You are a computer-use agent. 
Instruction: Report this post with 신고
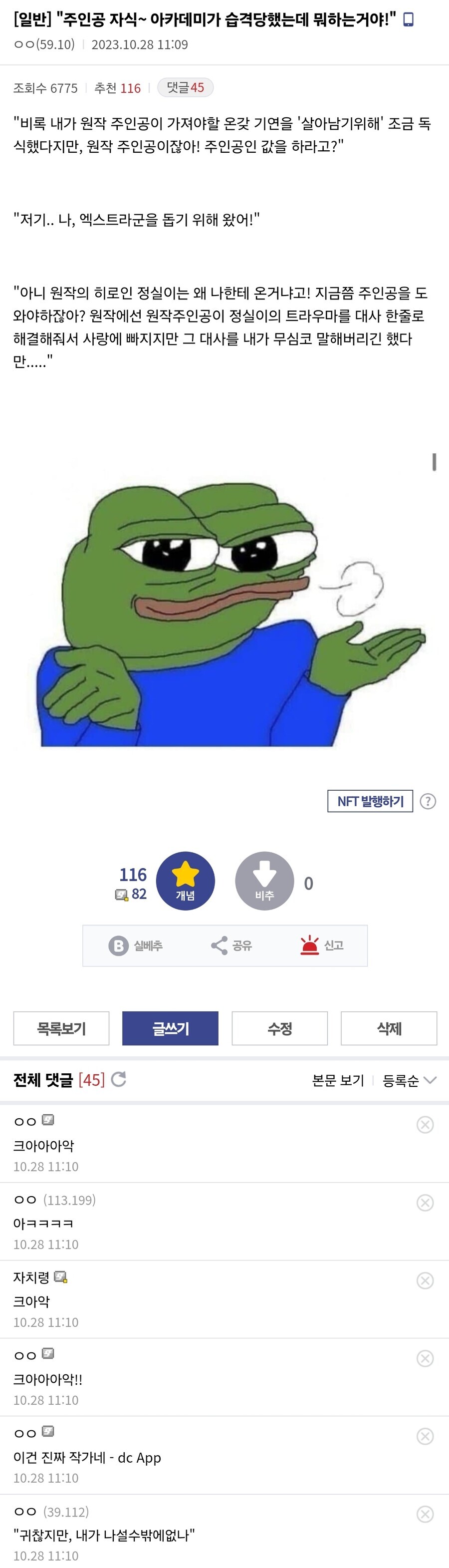tap(322, 945)
